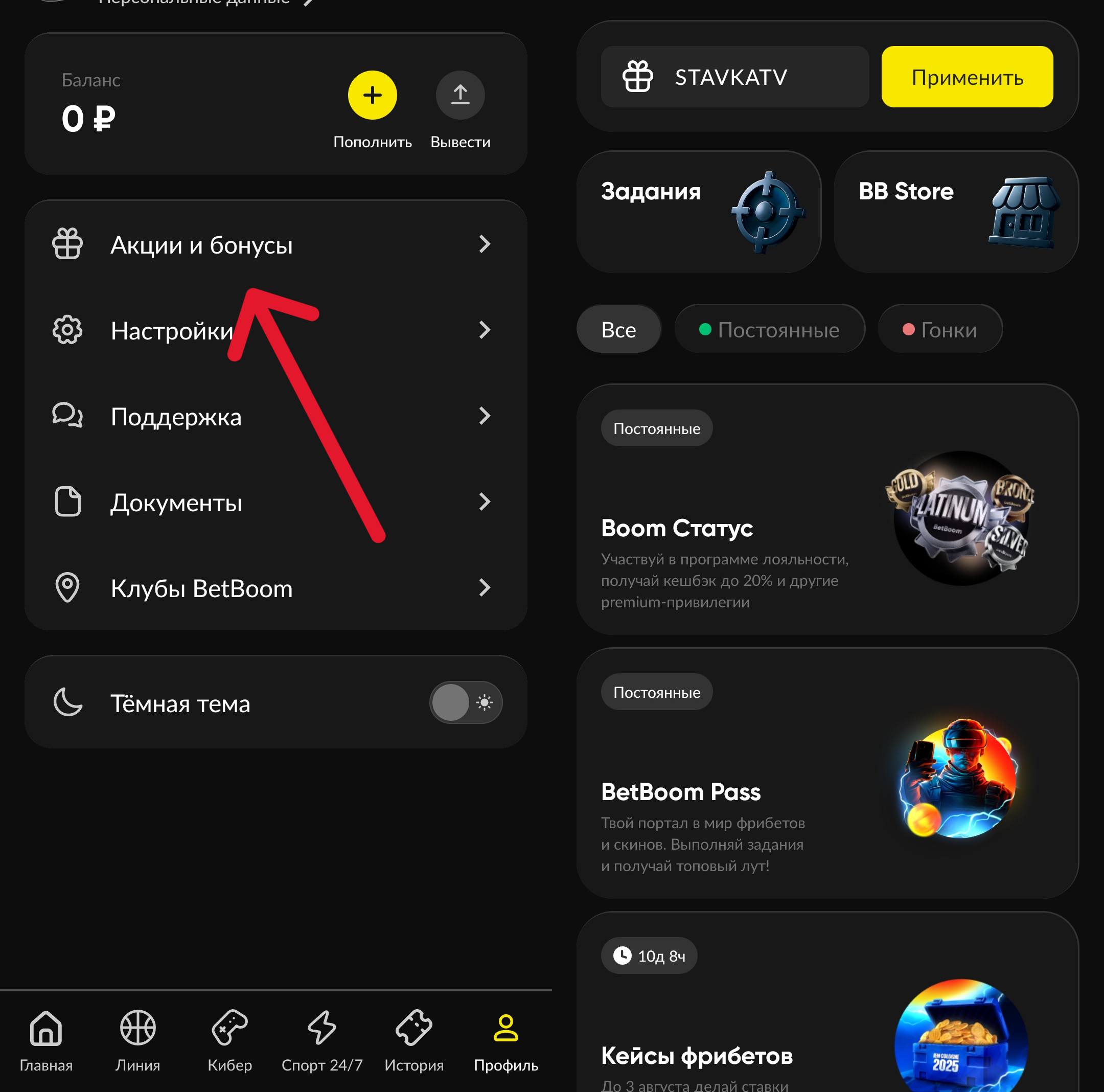Screen dimensions: 1104x1092
Task: Open Документы row
Action: (275, 502)
